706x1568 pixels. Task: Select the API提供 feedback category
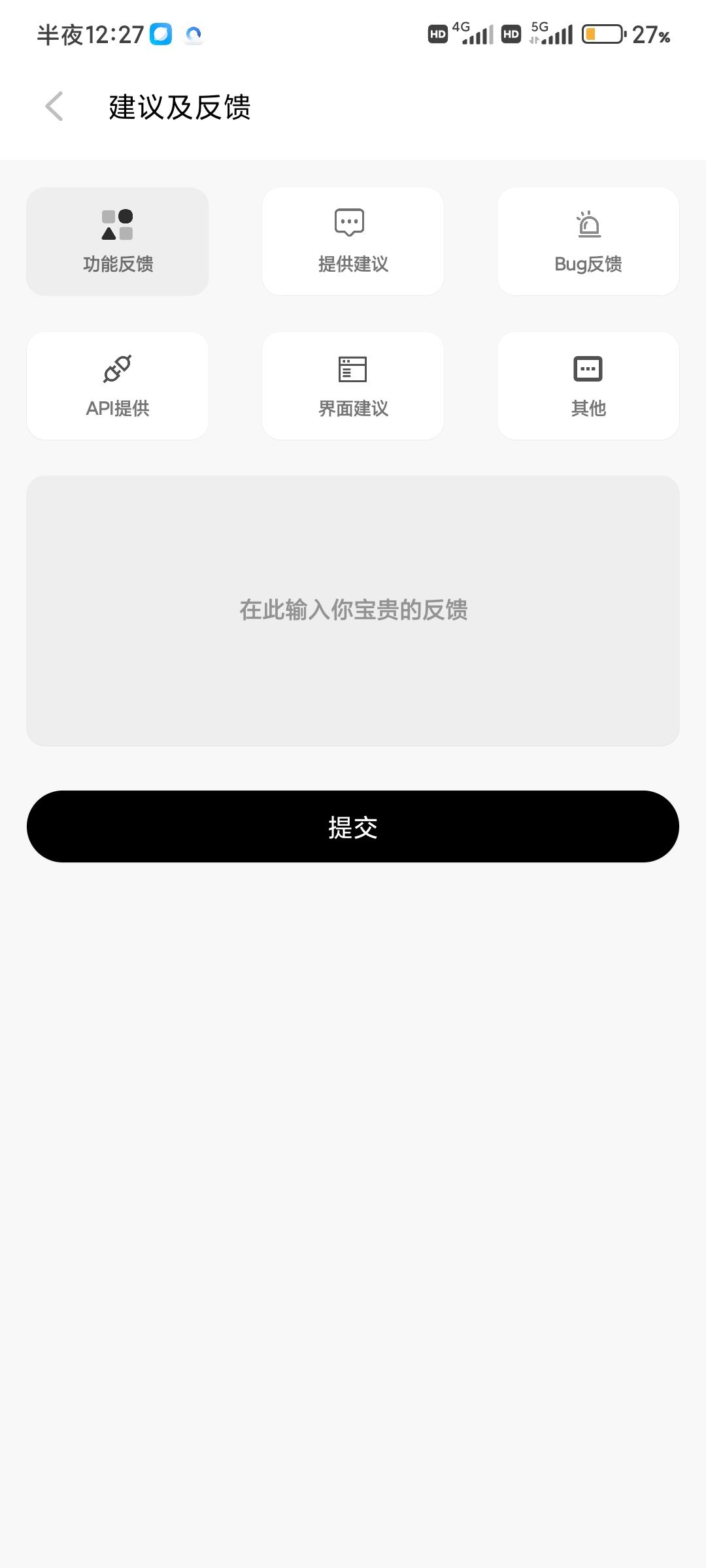tap(117, 385)
